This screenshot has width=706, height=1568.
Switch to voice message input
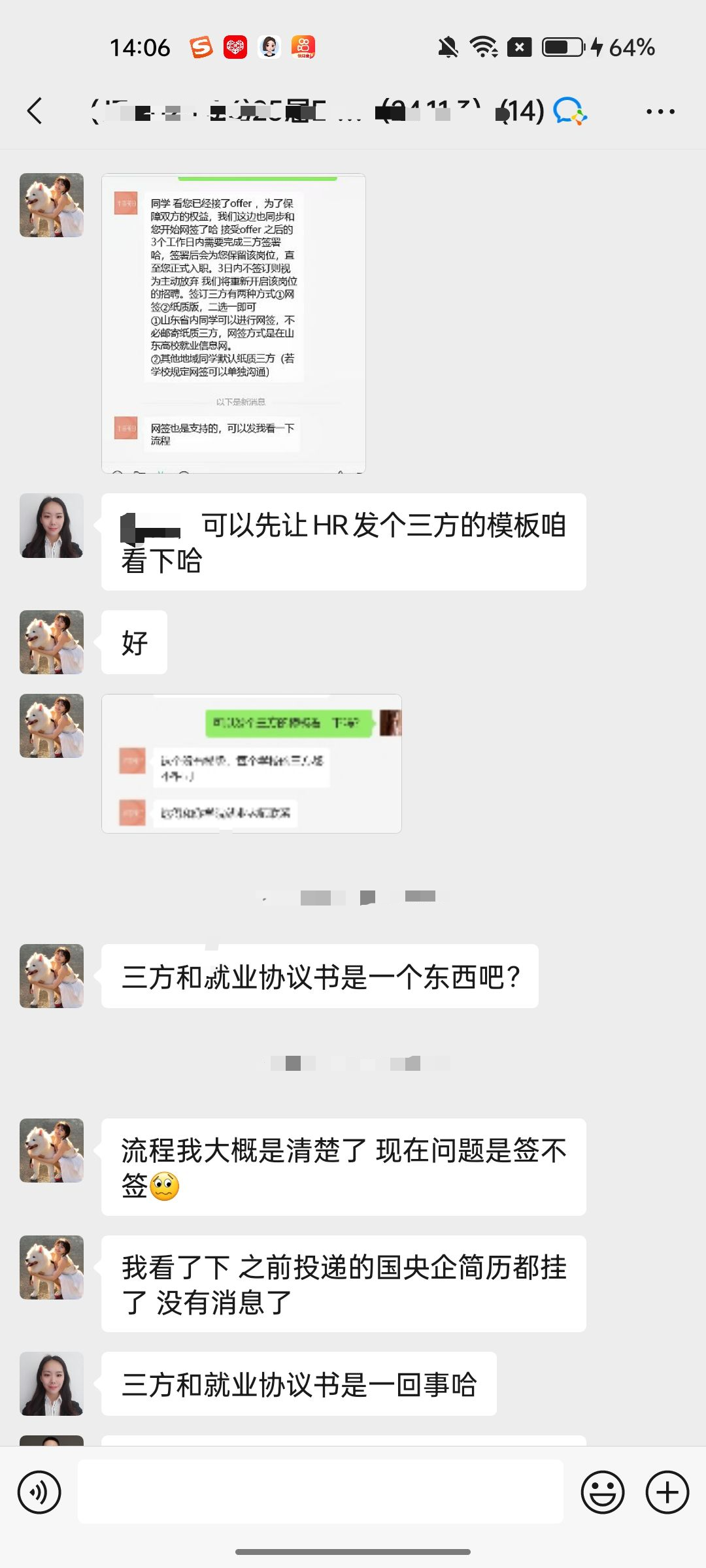[39, 1493]
